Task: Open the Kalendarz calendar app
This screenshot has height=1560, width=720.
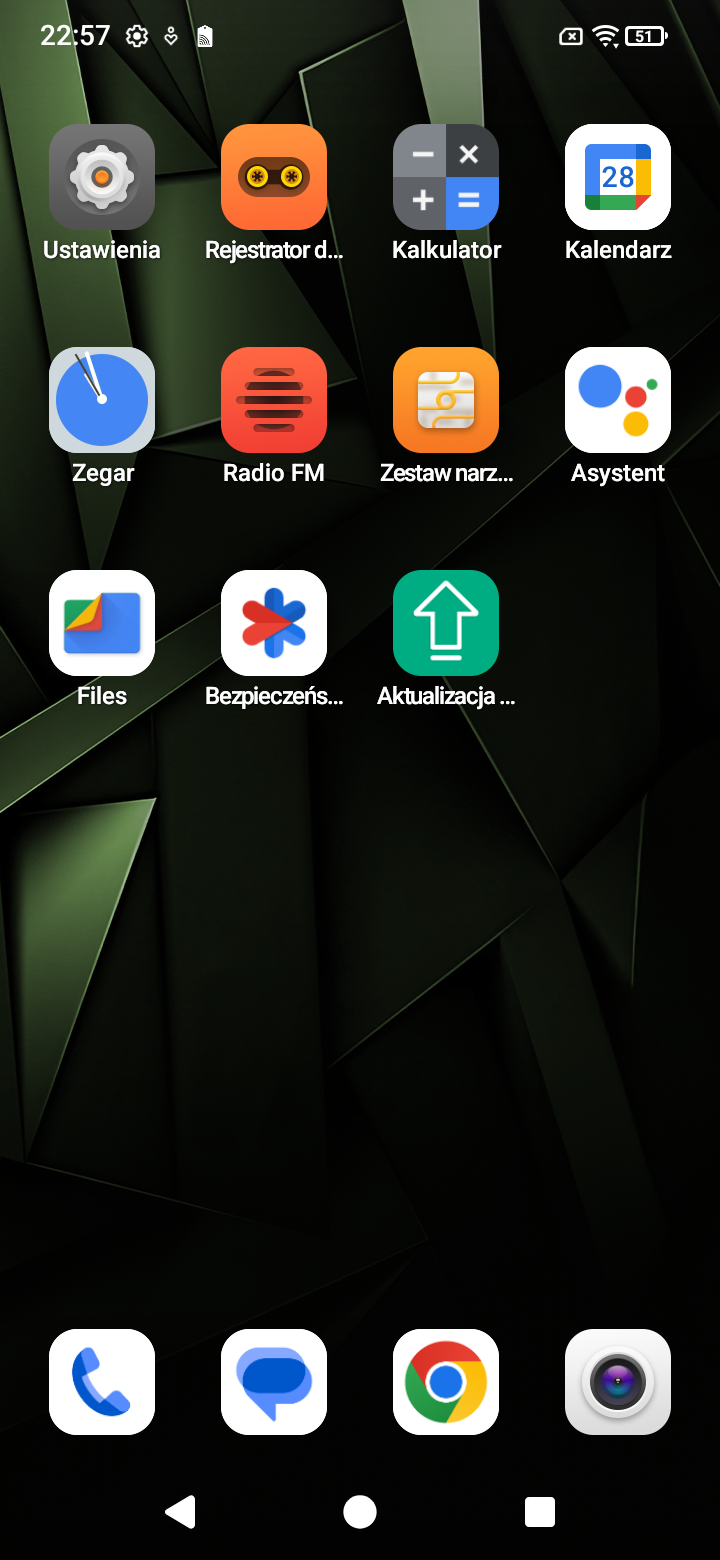Action: [618, 178]
